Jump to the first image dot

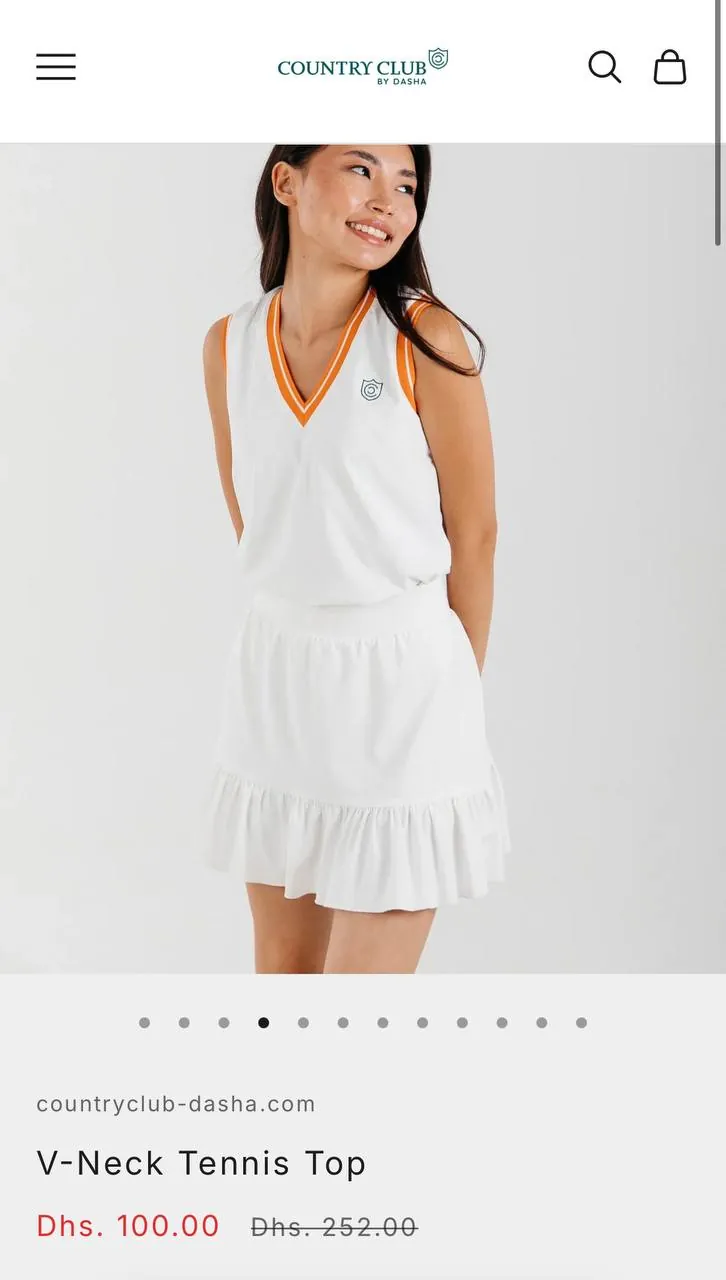(144, 1022)
